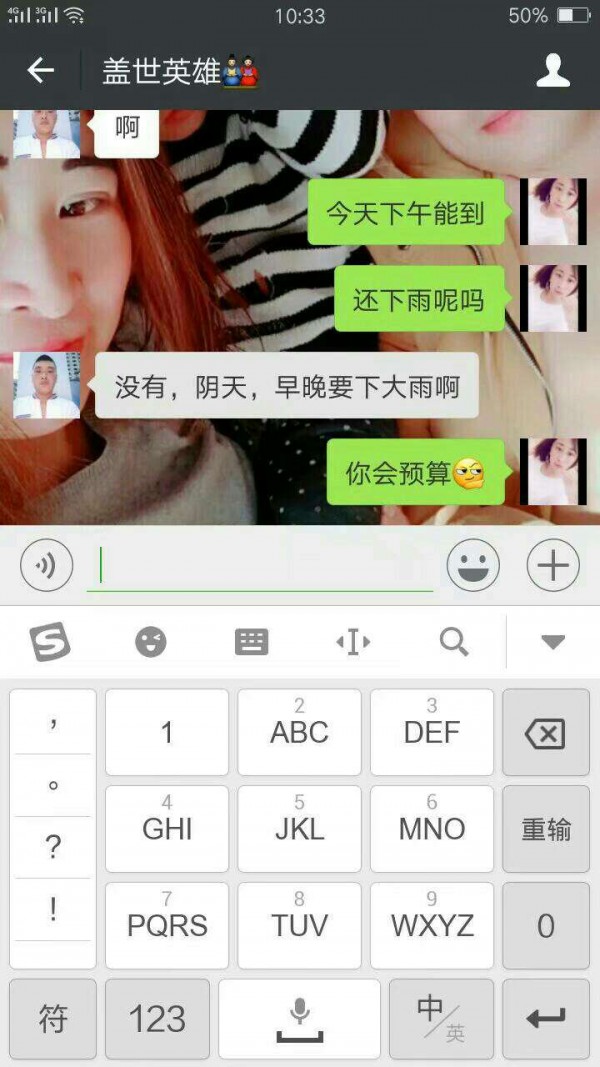Open the plus attachments menu
The height and width of the screenshot is (1067, 600).
[x=552, y=566]
